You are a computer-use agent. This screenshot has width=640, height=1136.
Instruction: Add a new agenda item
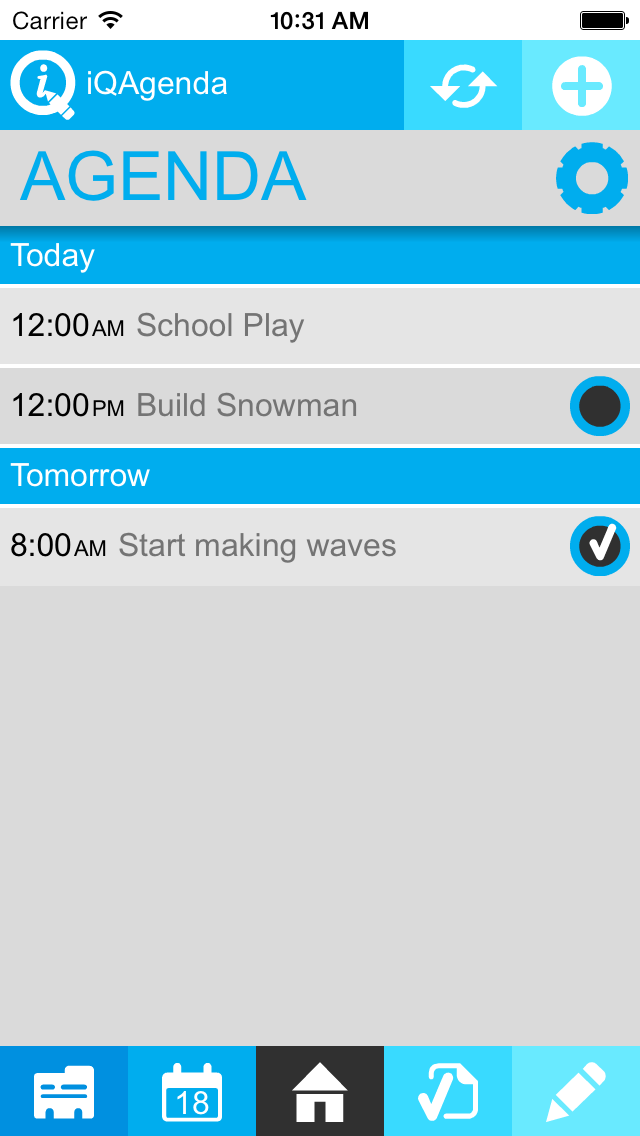(x=581, y=86)
